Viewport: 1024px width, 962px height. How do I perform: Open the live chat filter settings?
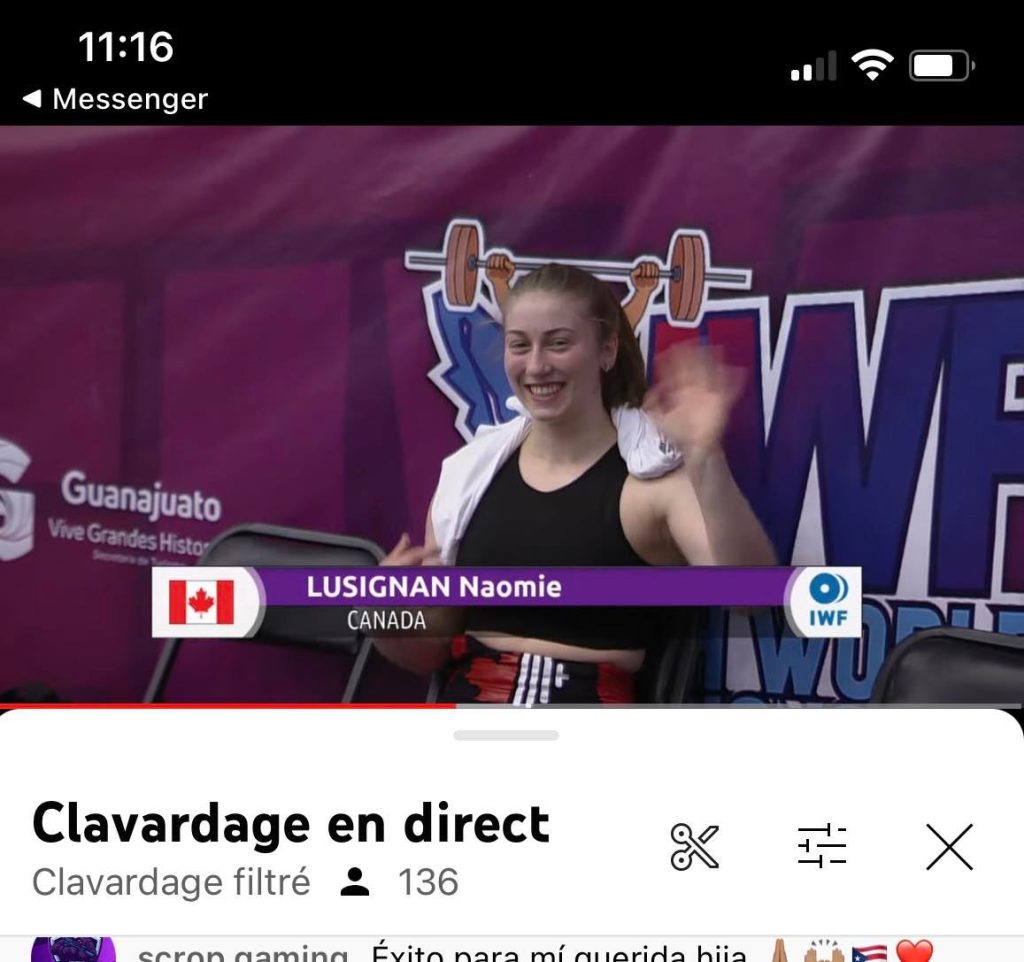[x=821, y=847]
